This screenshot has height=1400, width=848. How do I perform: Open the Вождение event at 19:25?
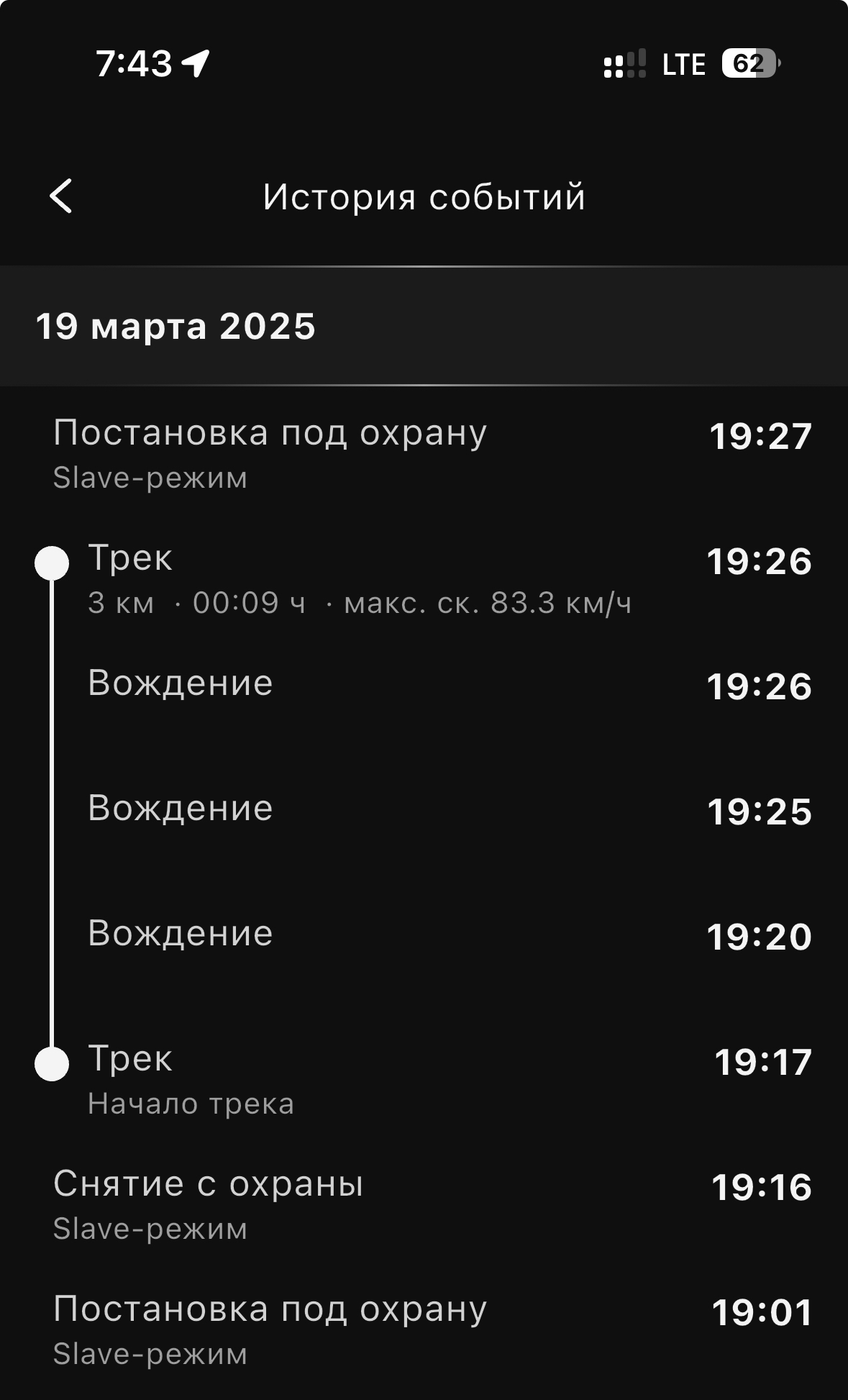[x=424, y=809]
